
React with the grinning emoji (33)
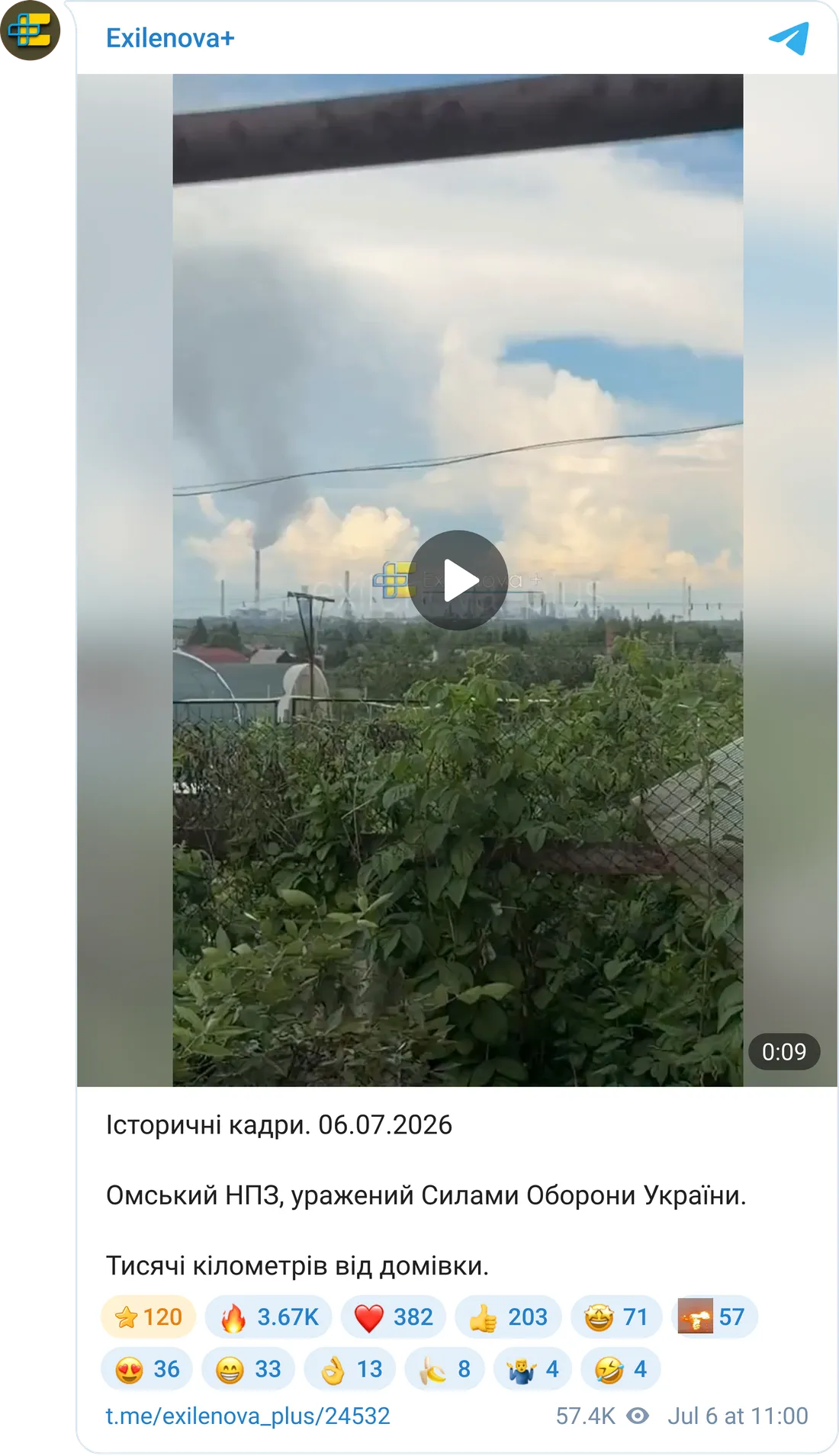pyautogui.click(x=248, y=1369)
